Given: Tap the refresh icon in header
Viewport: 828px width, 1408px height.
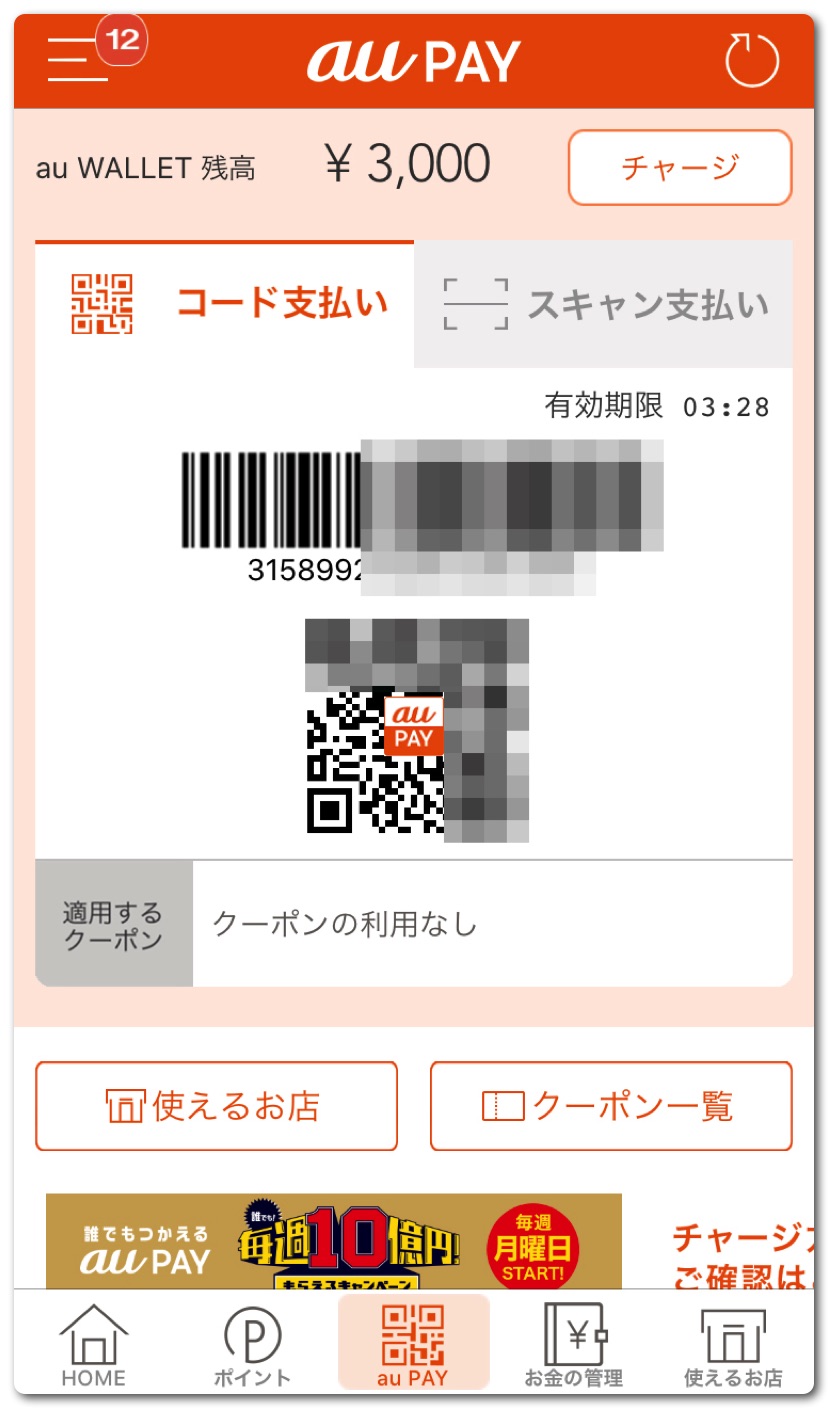Looking at the screenshot, I should pyautogui.click(x=751, y=62).
